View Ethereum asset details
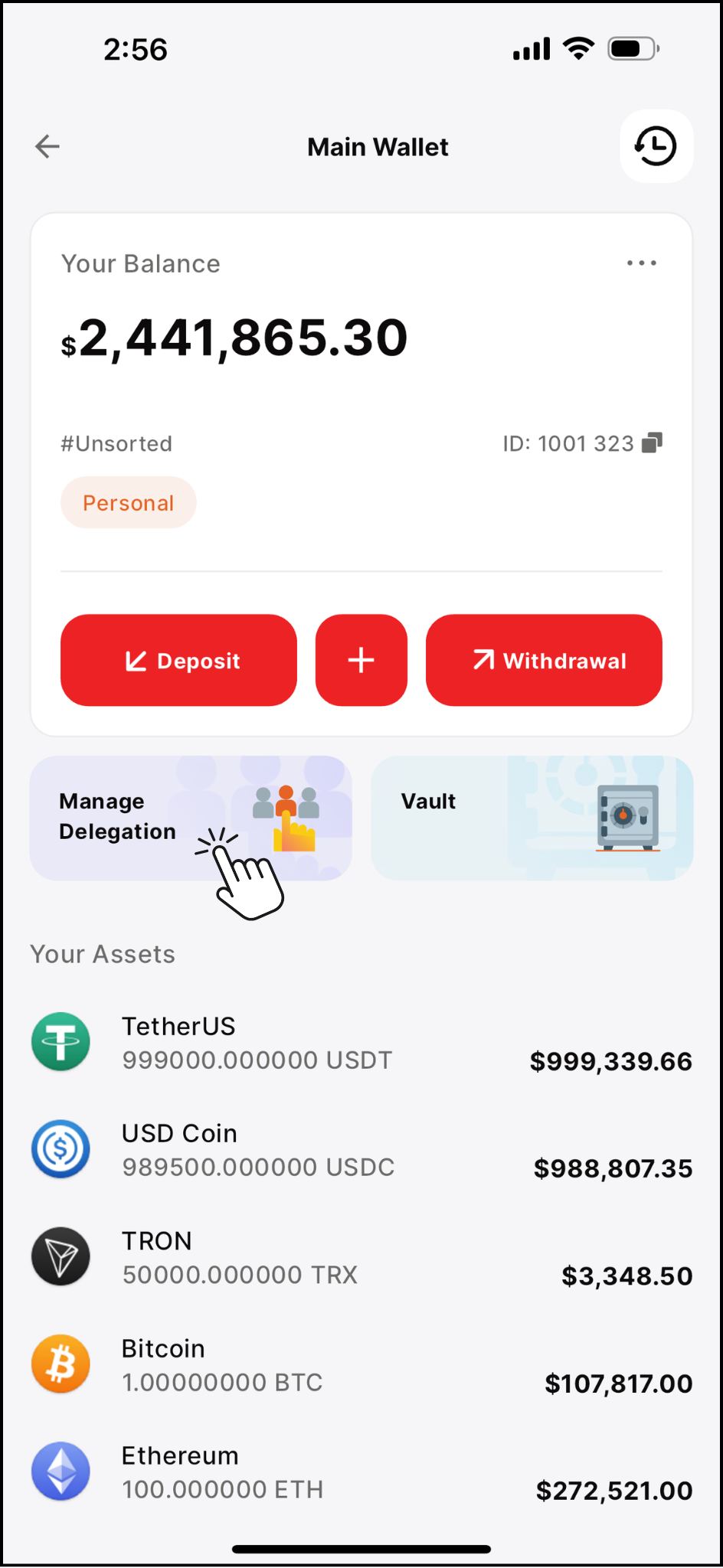723x1568 pixels. pos(361,1472)
